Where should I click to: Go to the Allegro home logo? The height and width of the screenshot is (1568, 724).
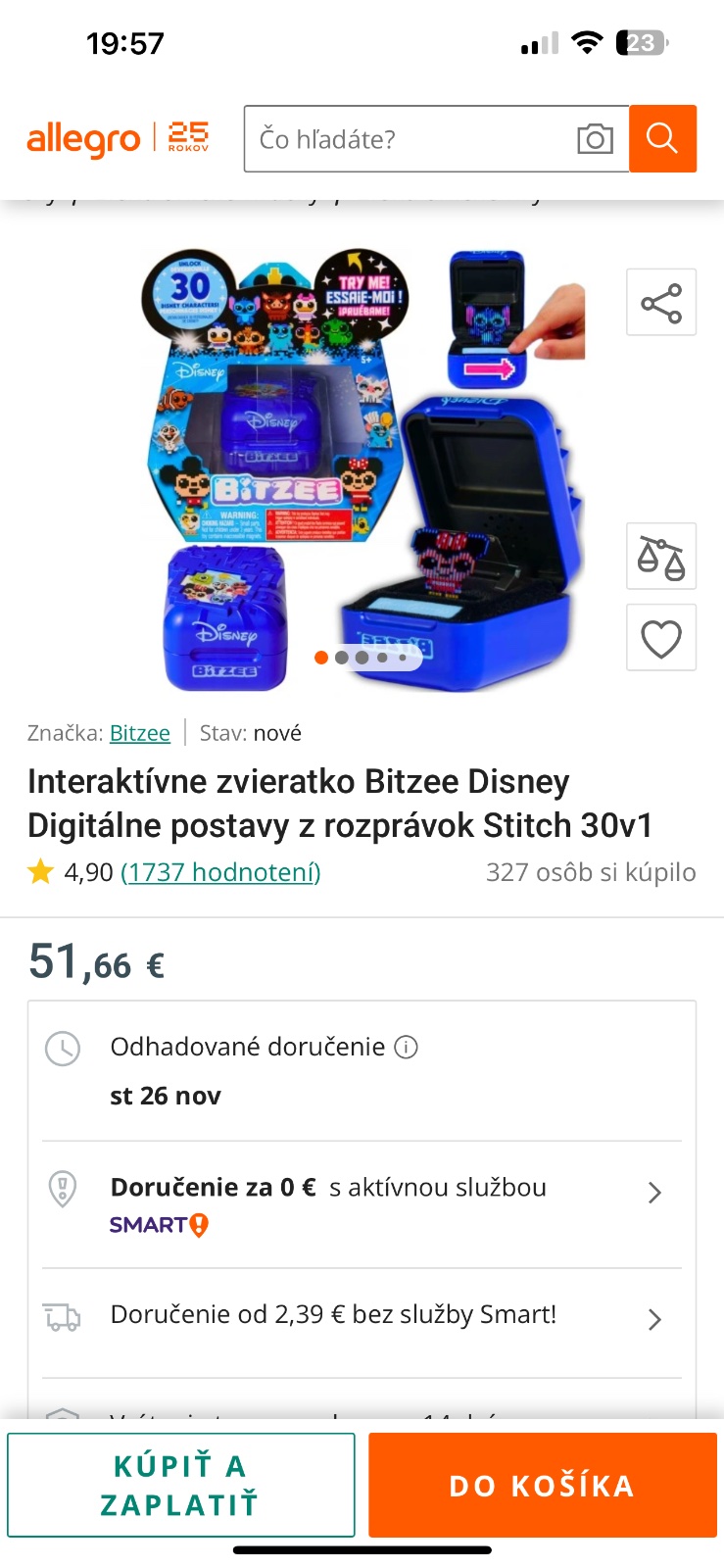84,139
